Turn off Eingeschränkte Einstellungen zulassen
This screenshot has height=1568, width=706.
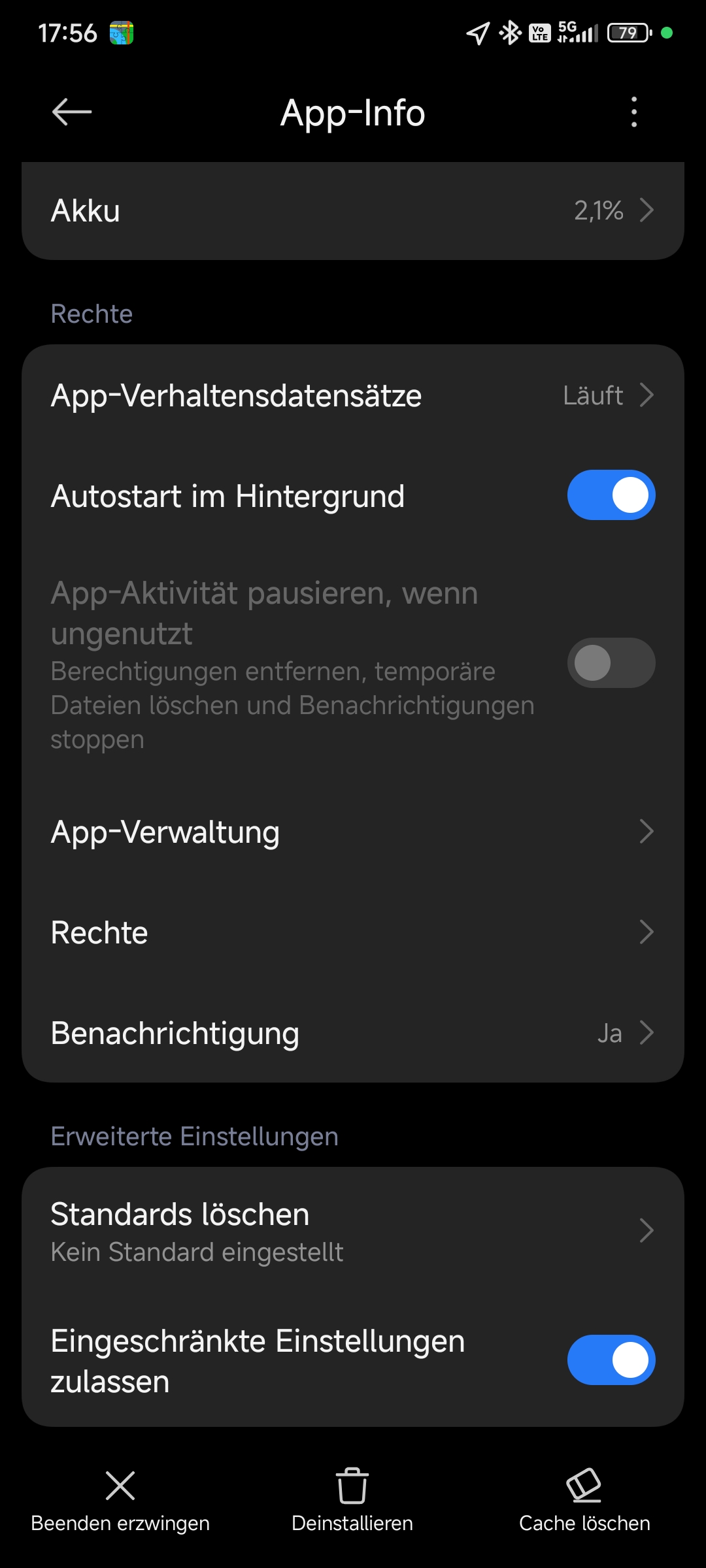(x=611, y=1360)
